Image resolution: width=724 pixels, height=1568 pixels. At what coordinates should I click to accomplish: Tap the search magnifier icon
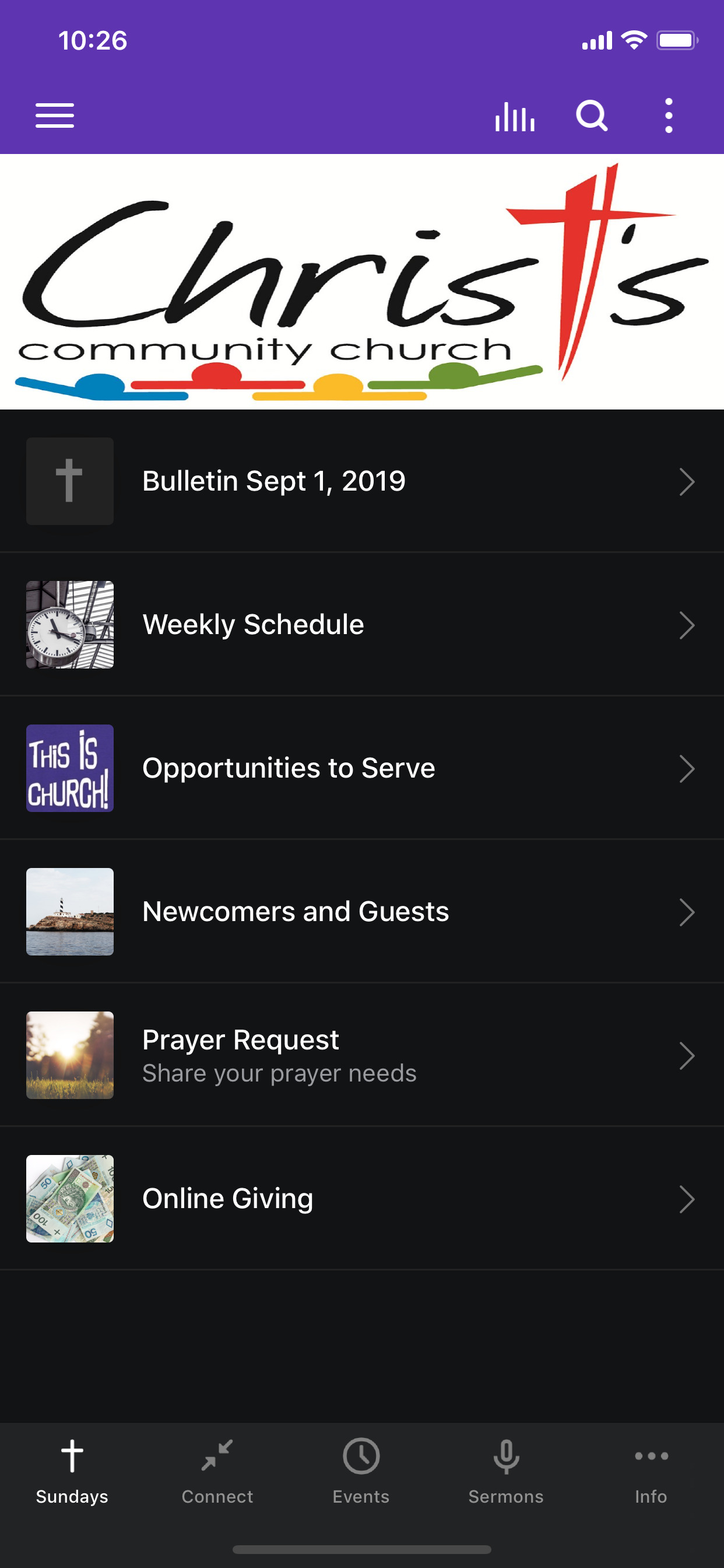pos(591,116)
